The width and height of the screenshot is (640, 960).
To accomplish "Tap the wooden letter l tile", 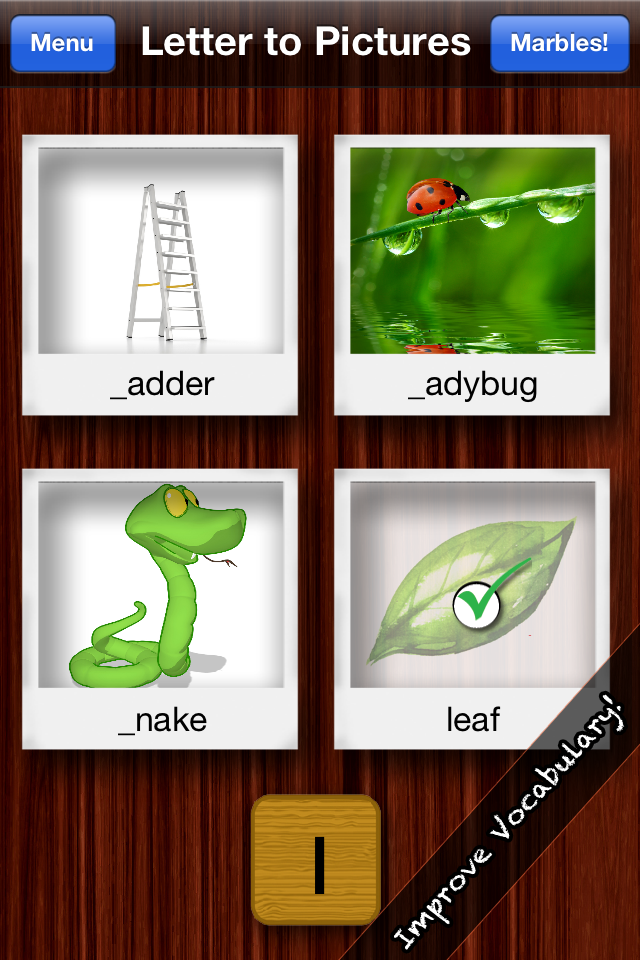I will [x=316, y=860].
